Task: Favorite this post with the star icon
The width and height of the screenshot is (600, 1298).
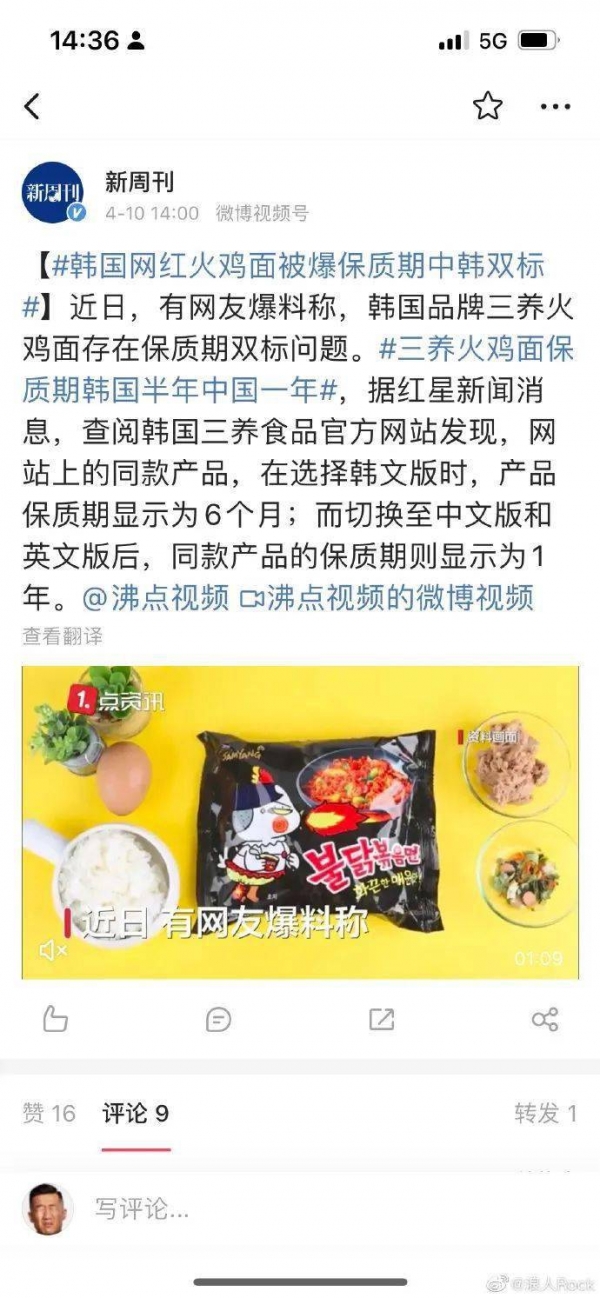Action: (487, 106)
